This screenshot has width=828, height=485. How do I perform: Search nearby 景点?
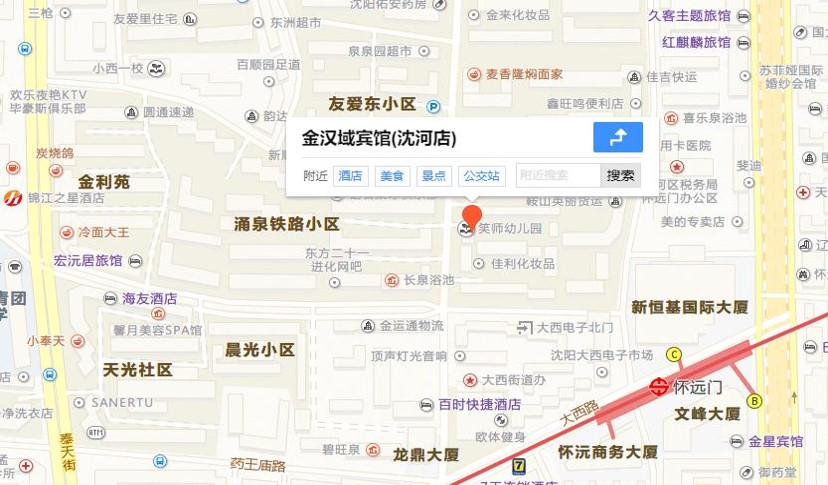433,176
